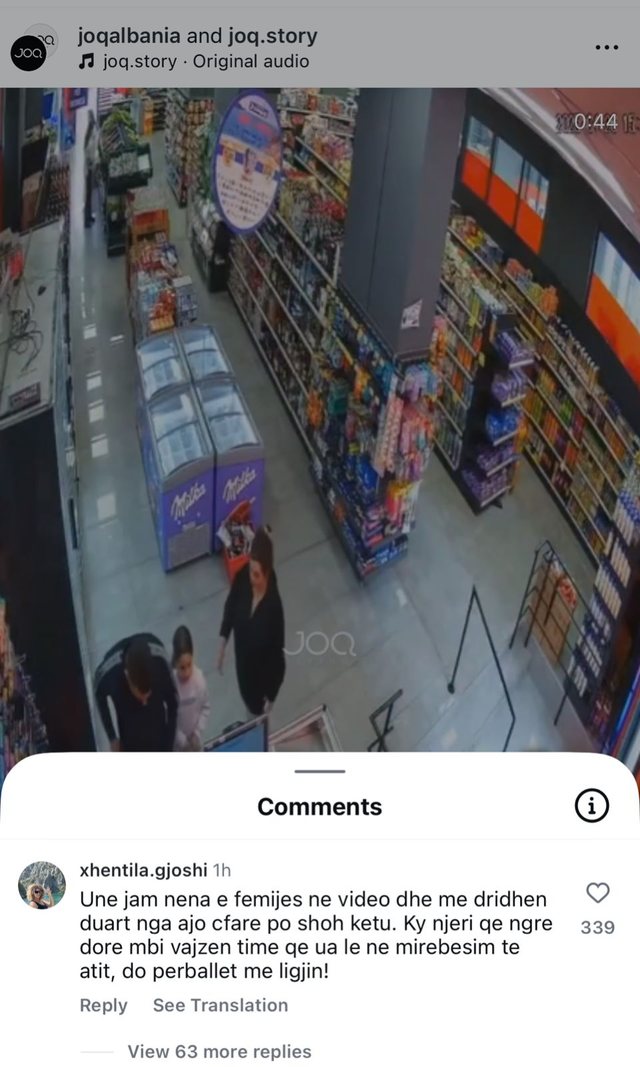640x1067 pixels.
Task: Open the joqalbania and joq.story account names
Action: pos(197,36)
